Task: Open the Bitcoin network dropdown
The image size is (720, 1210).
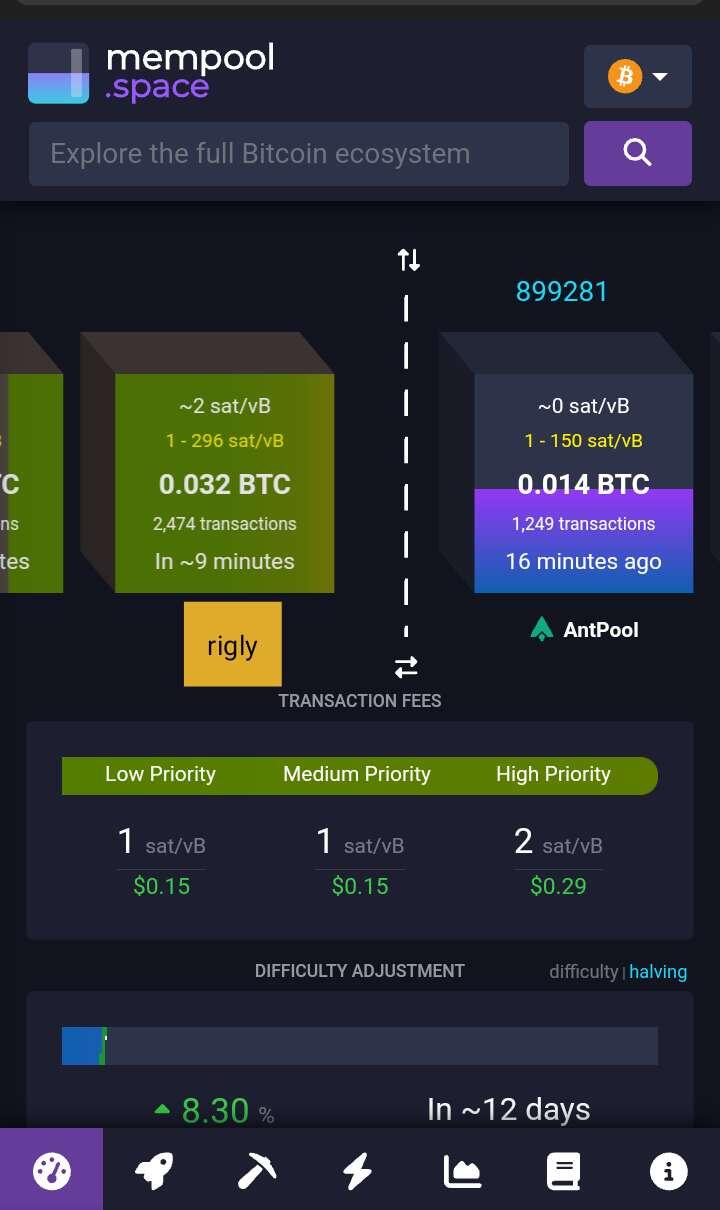Action: pos(637,76)
